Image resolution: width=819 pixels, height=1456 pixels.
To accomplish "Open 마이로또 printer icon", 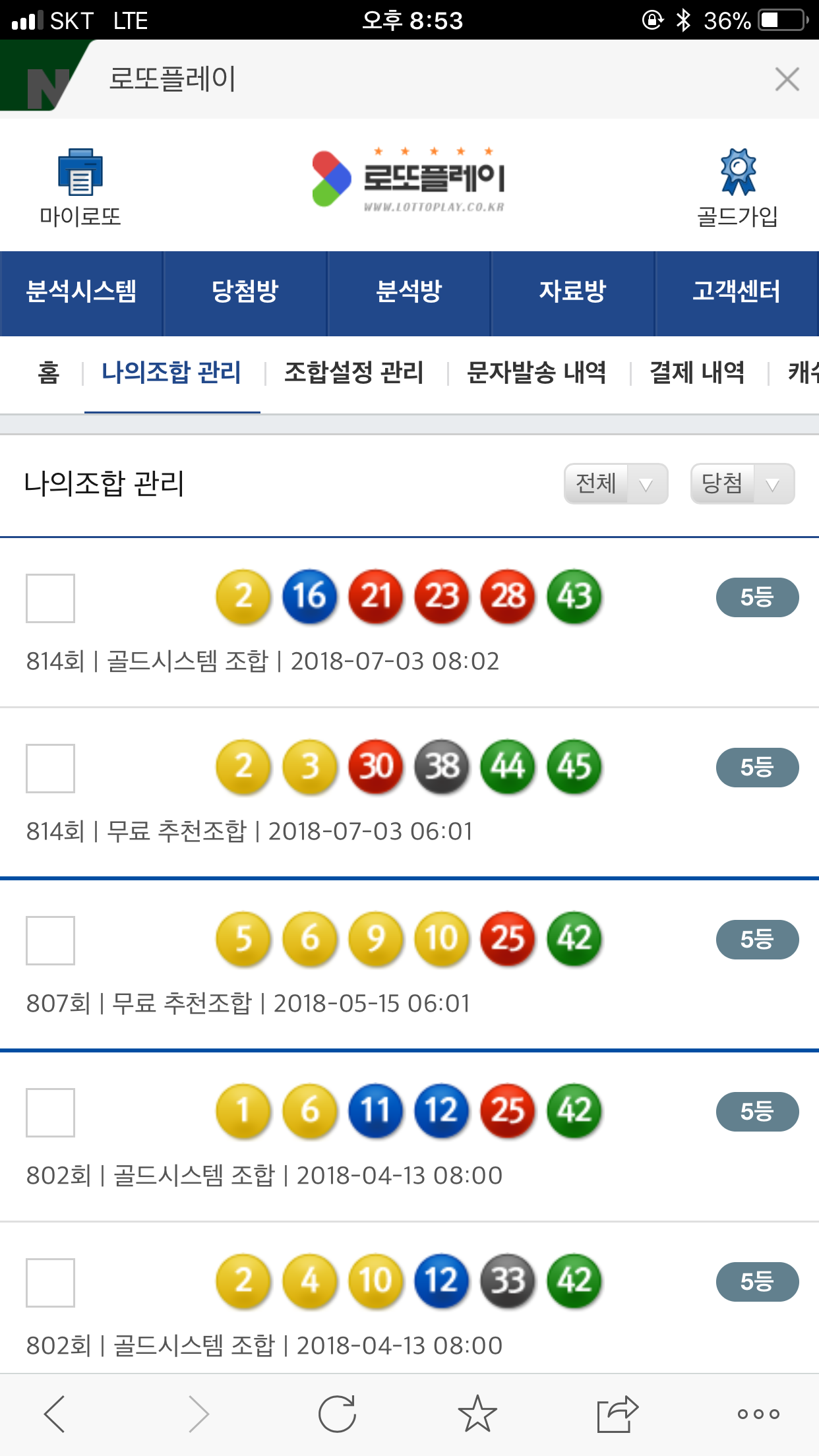I will (x=80, y=173).
